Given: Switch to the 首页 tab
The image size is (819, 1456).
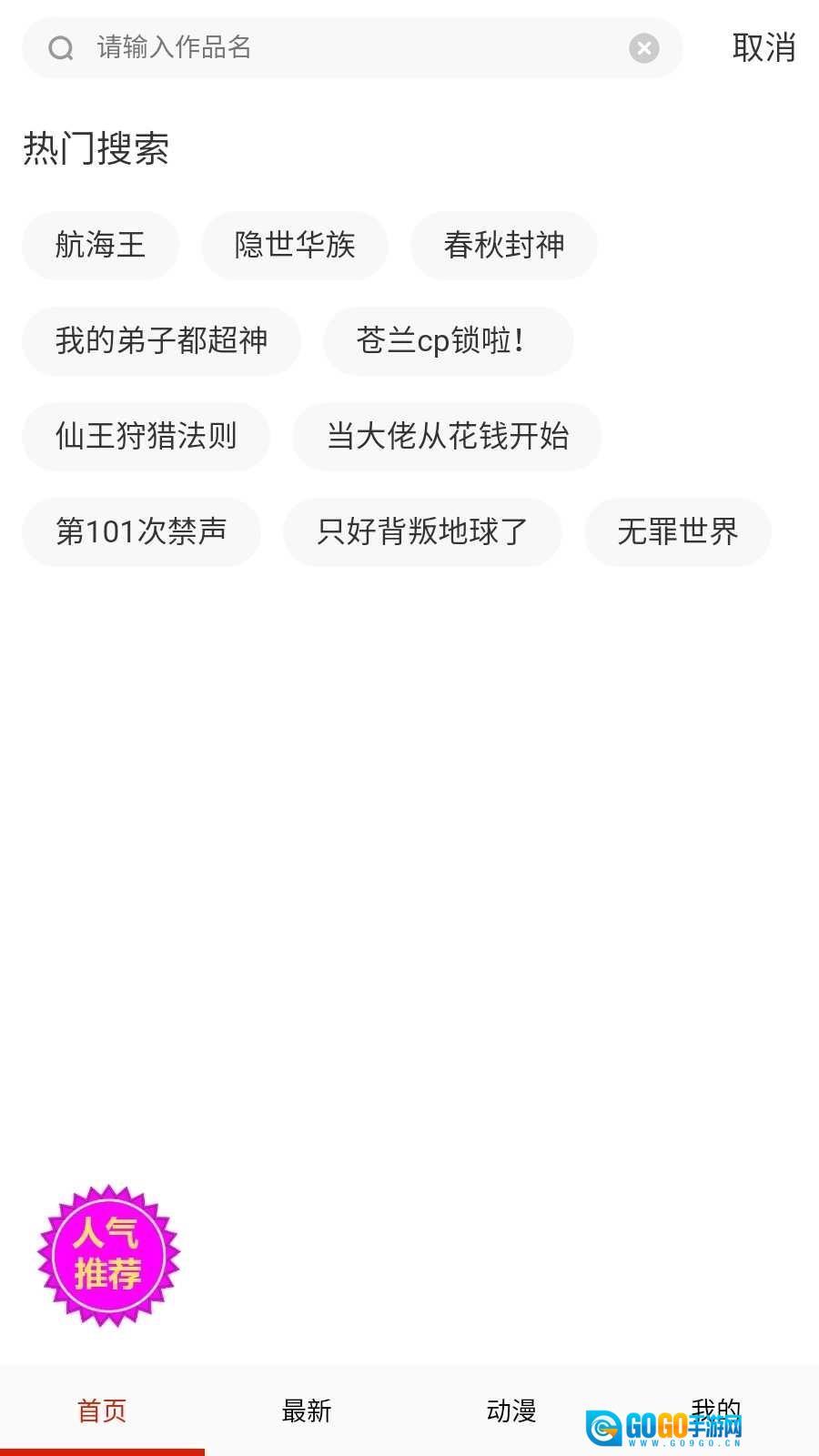Looking at the screenshot, I should [101, 1409].
